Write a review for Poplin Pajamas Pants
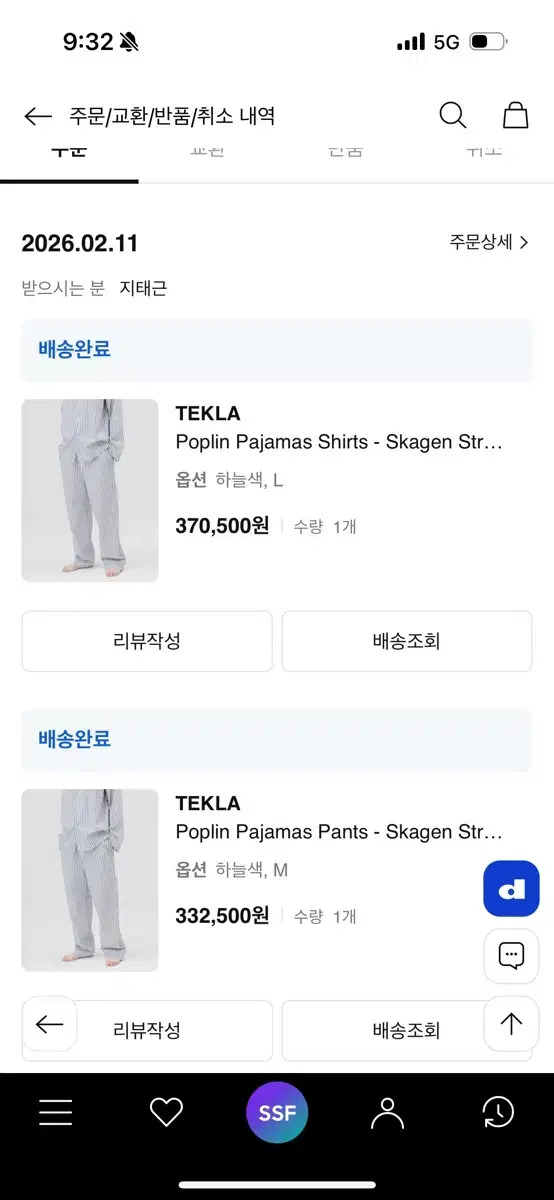 click(x=147, y=1030)
